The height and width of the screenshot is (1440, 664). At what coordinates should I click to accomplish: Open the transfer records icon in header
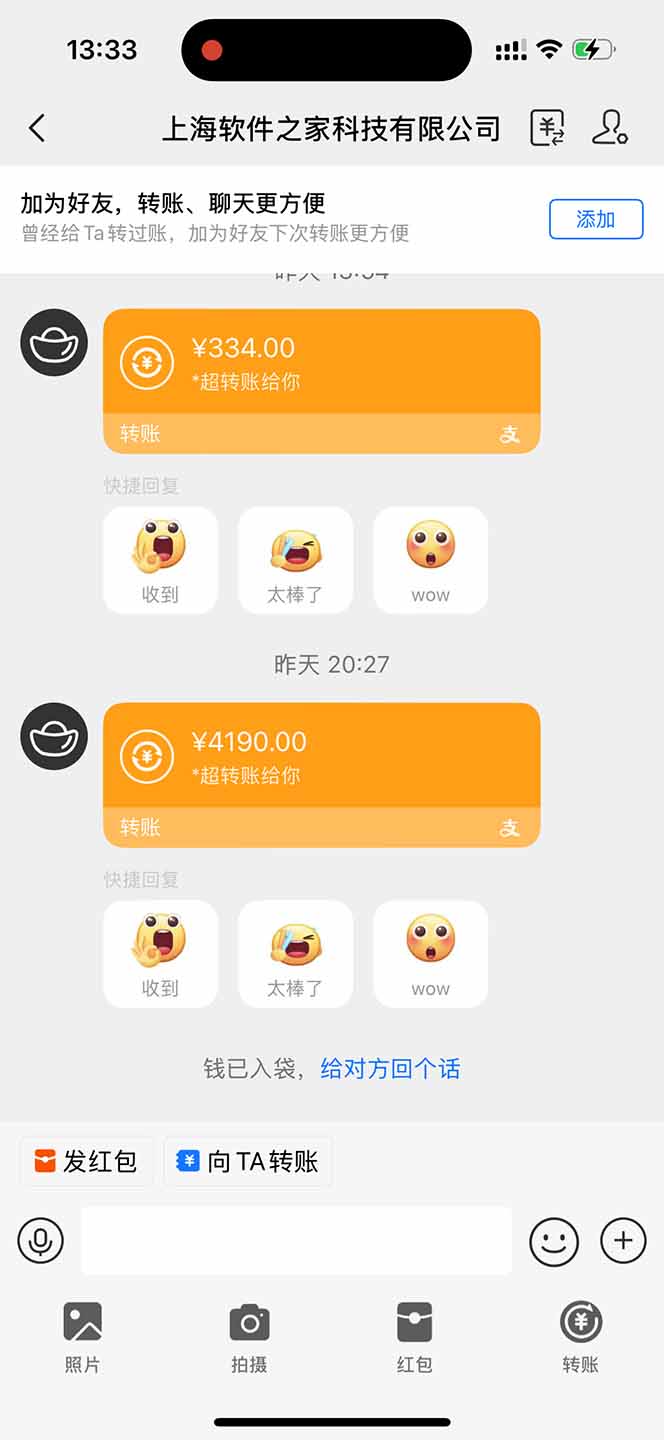coord(547,128)
